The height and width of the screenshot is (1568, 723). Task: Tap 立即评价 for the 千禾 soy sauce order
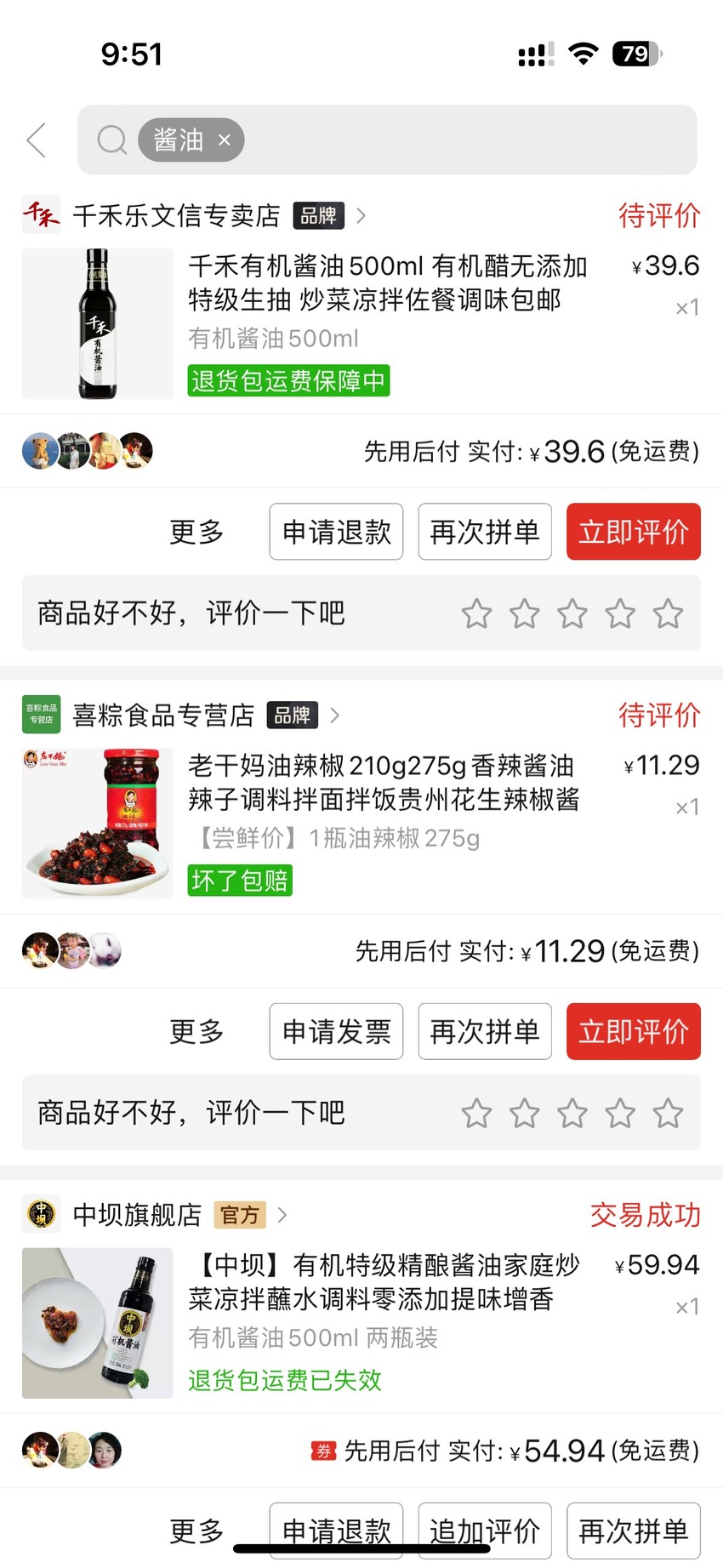pyautogui.click(x=634, y=532)
